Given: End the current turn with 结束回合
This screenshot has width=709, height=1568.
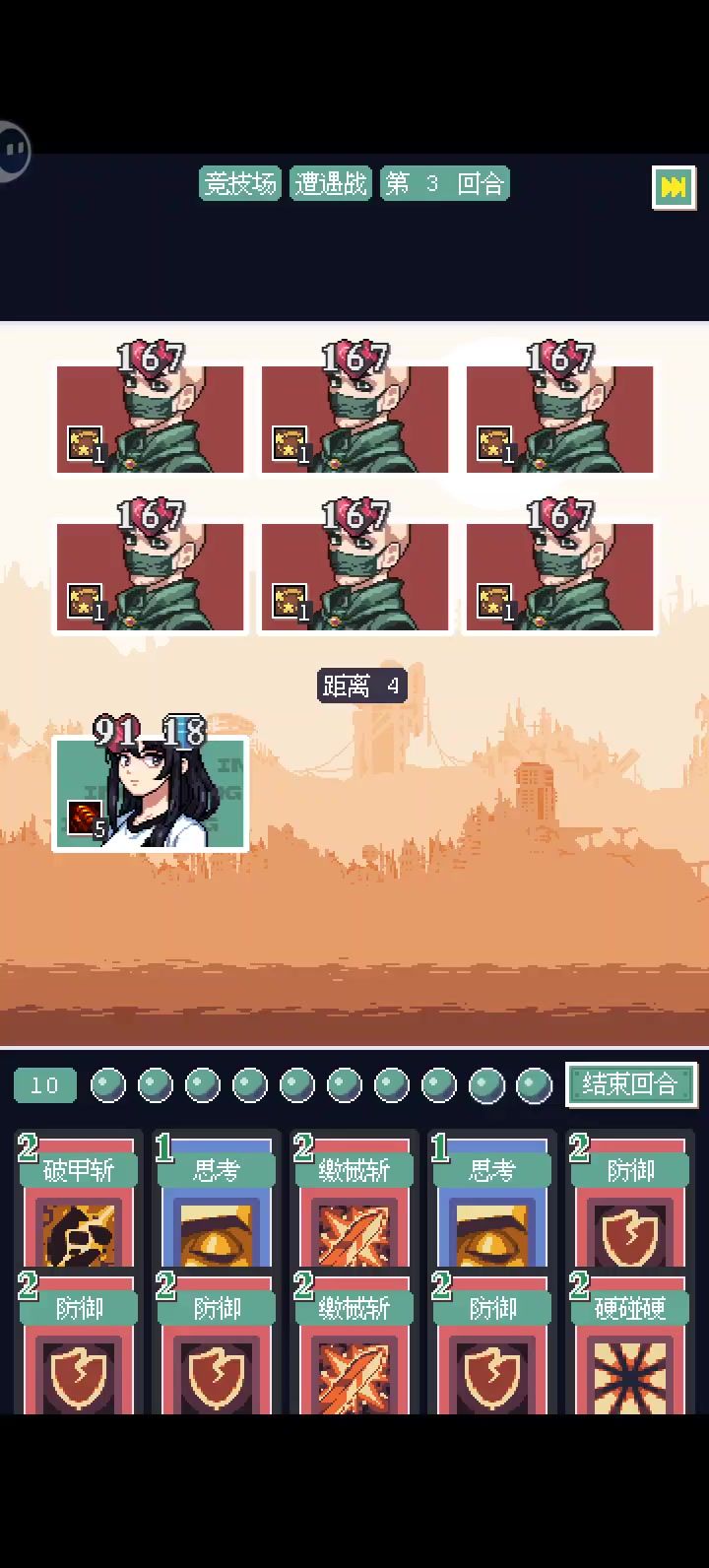Looking at the screenshot, I should pos(630,1084).
